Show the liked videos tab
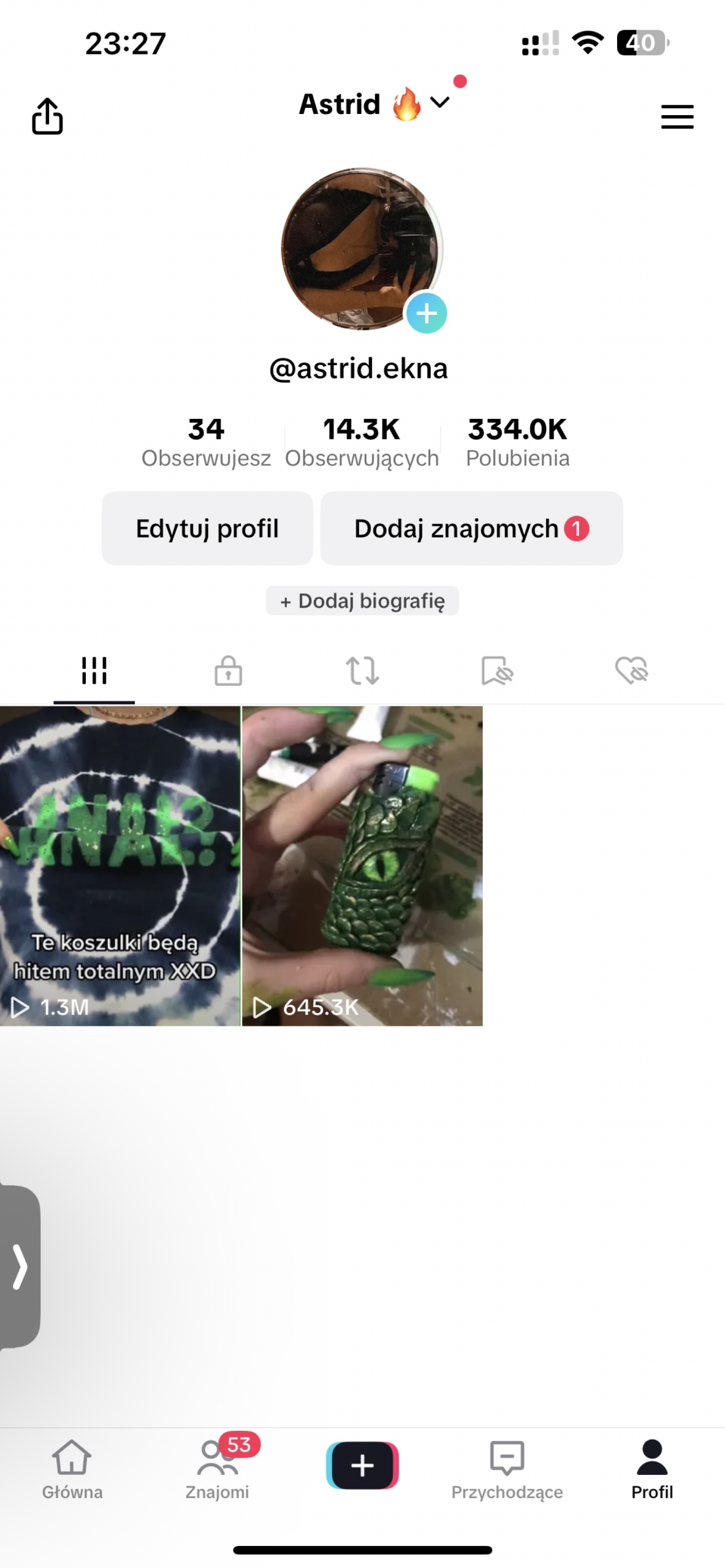725x1568 pixels. coord(631,670)
